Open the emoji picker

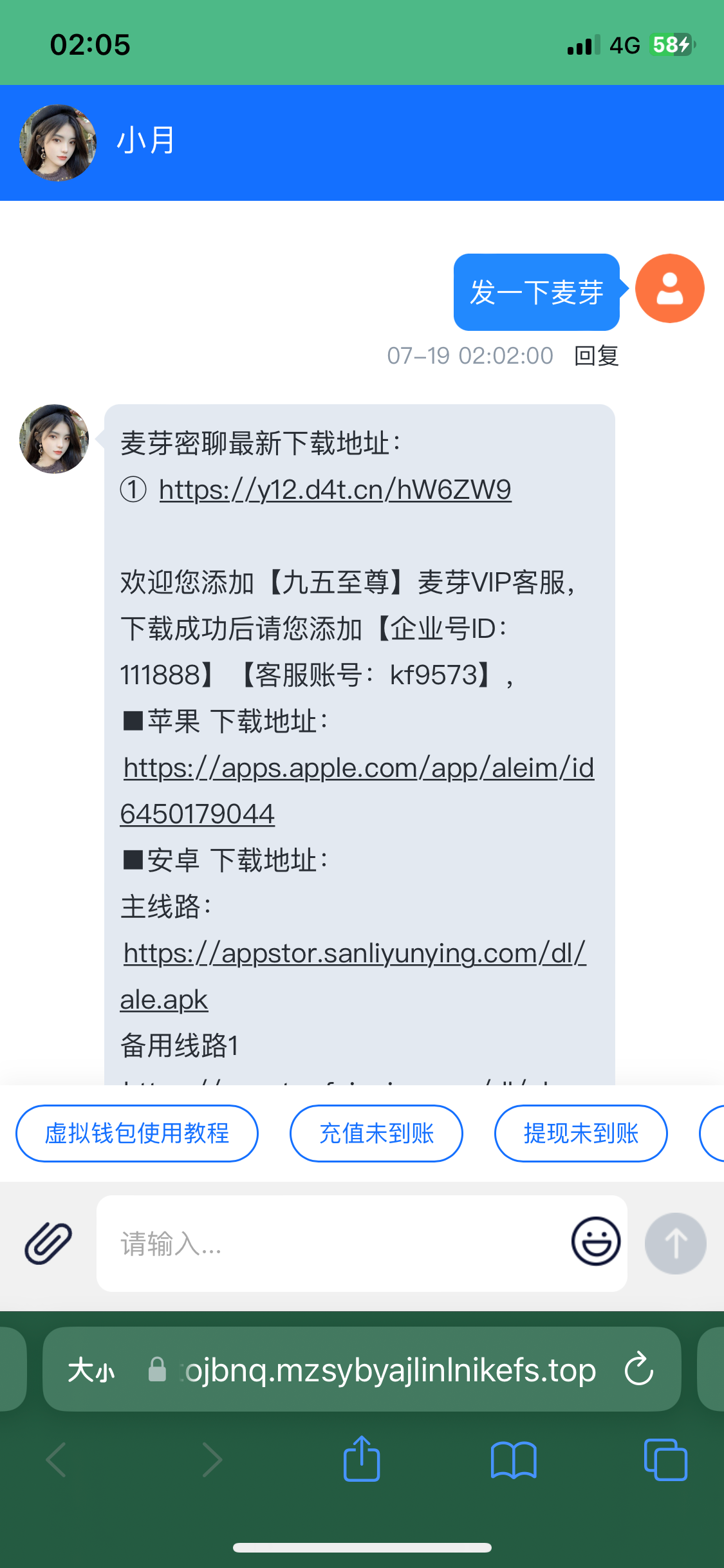tap(596, 1242)
